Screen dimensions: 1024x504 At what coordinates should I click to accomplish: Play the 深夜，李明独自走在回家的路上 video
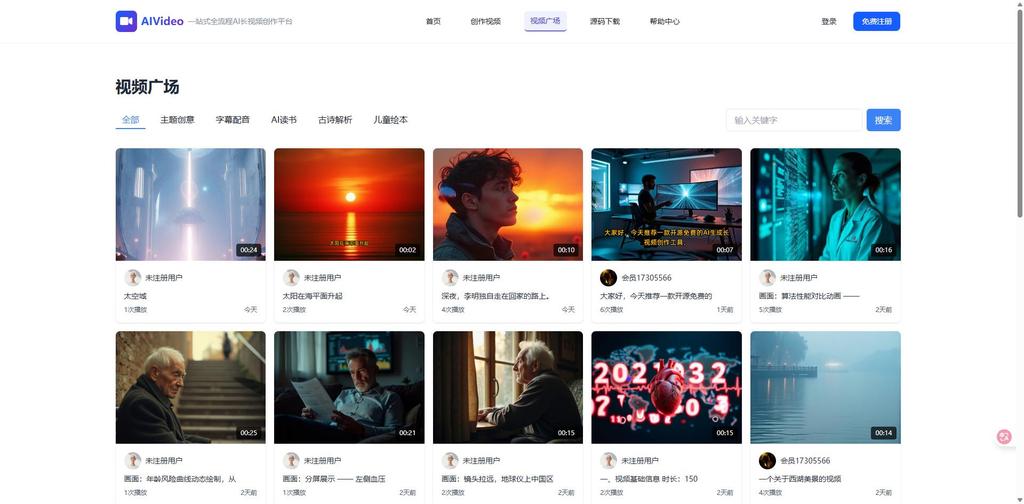[507, 205]
